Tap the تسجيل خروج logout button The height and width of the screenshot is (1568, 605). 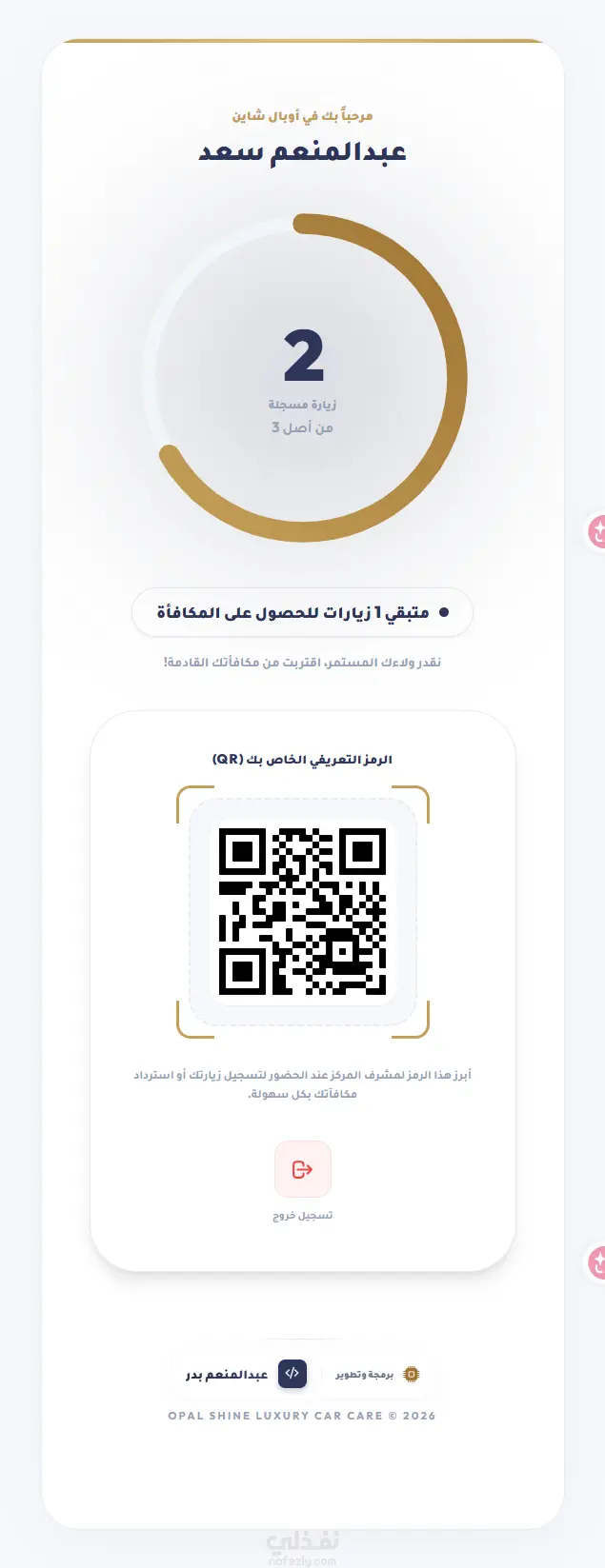point(302,1169)
